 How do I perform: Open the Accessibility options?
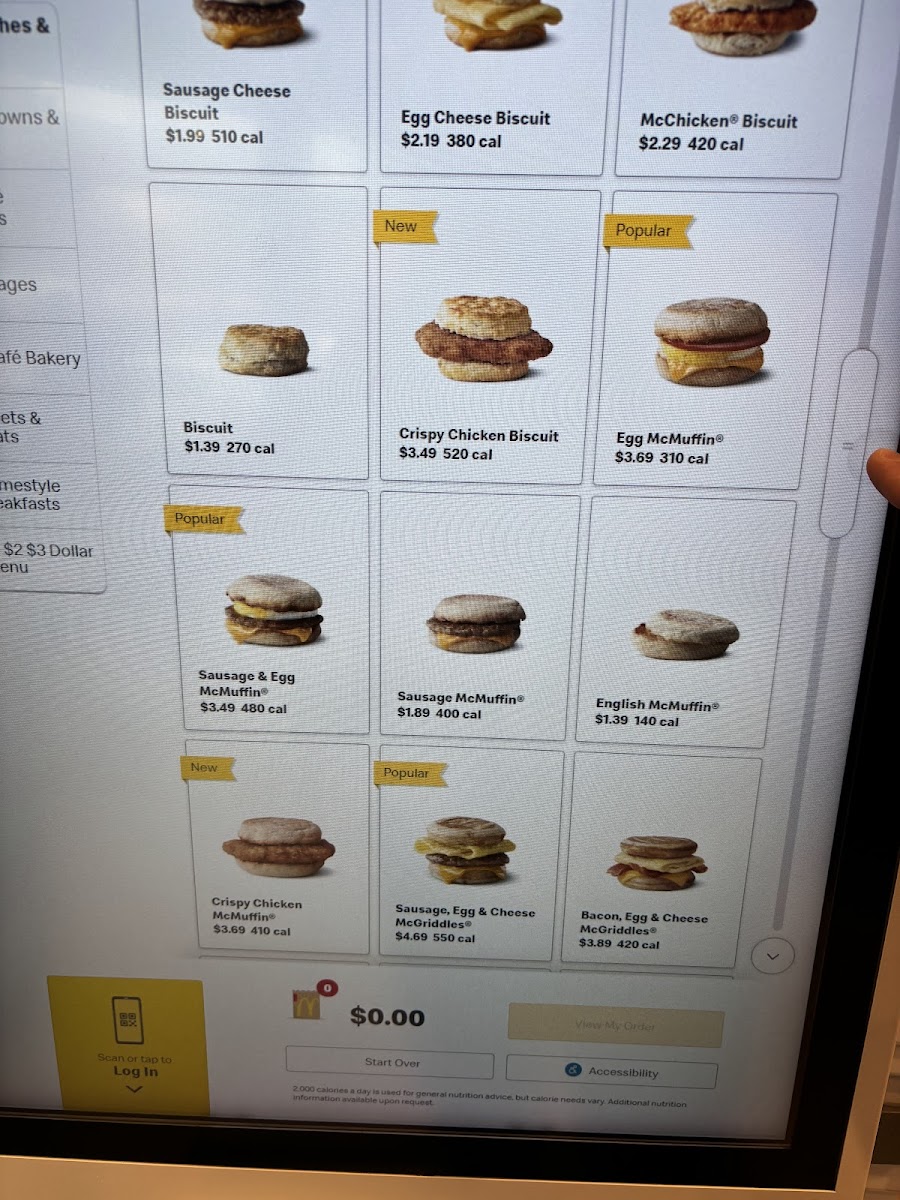(611, 1072)
